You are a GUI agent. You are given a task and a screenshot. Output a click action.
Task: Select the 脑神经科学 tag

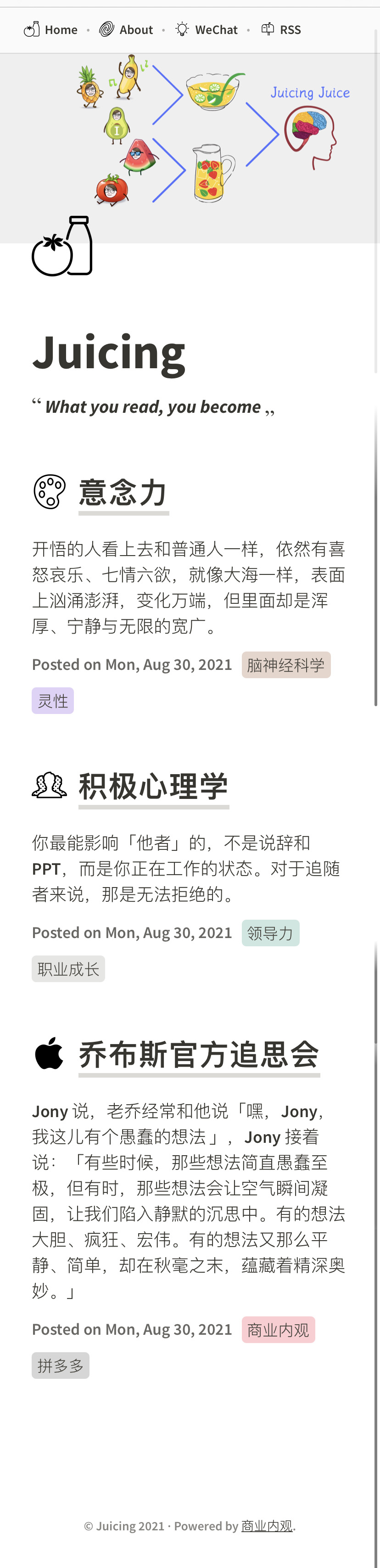[x=286, y=665]
